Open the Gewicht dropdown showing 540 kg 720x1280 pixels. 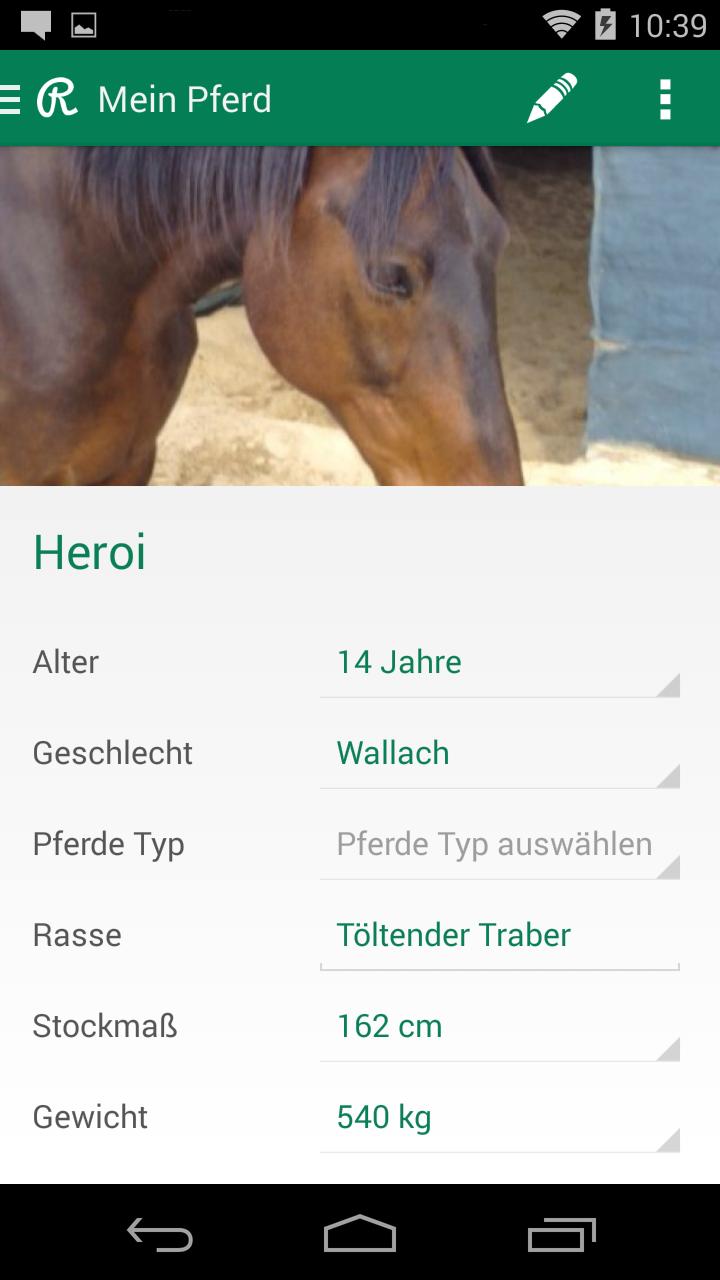point(498,1117)
